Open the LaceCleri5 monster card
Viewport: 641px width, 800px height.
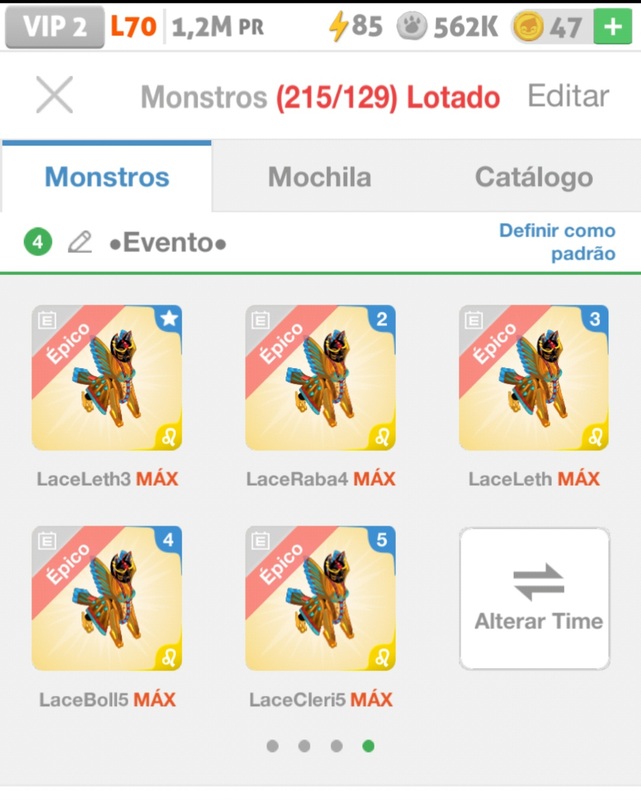point(320,598)
